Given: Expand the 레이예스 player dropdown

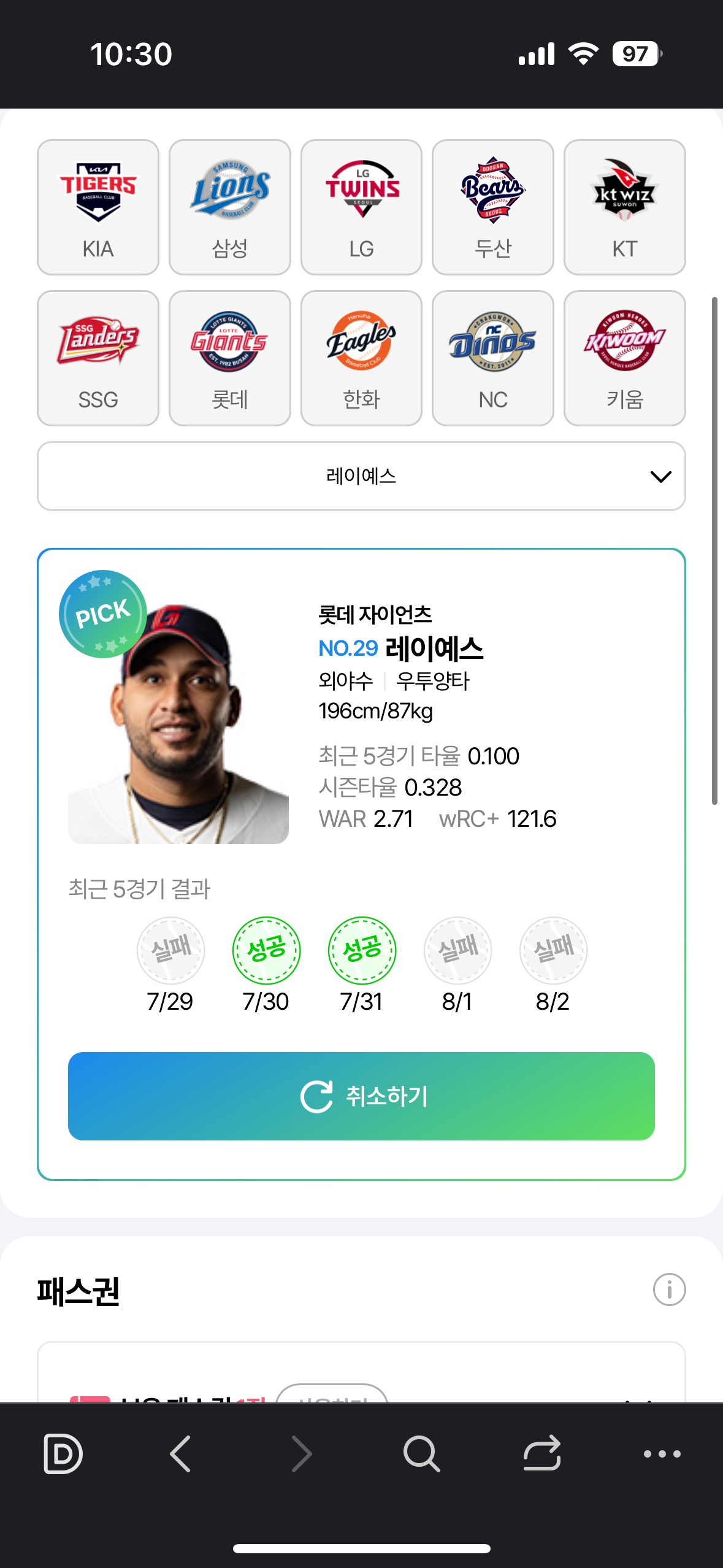Looking at the screenshot, I should click(361, 476).
